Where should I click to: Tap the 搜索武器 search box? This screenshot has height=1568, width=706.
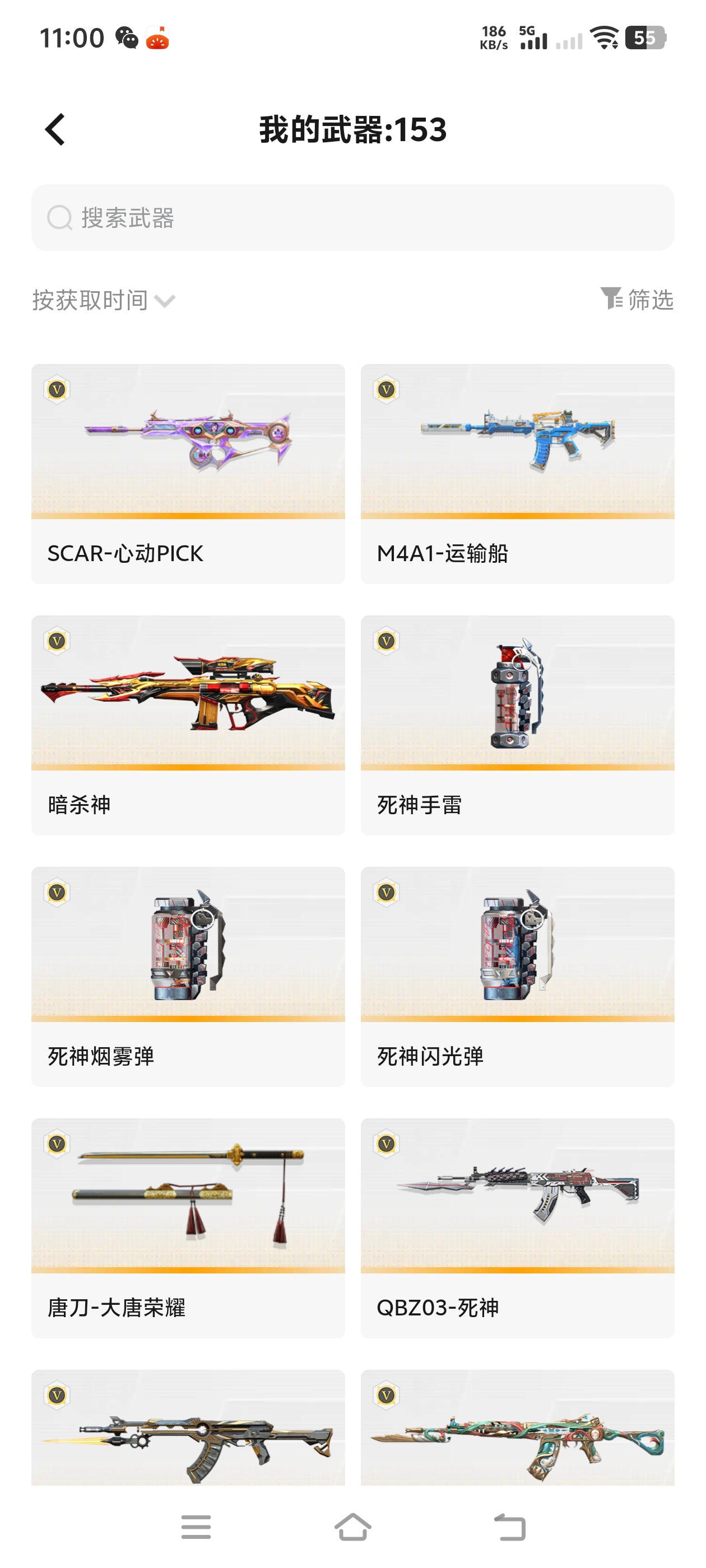click(352, 217)
